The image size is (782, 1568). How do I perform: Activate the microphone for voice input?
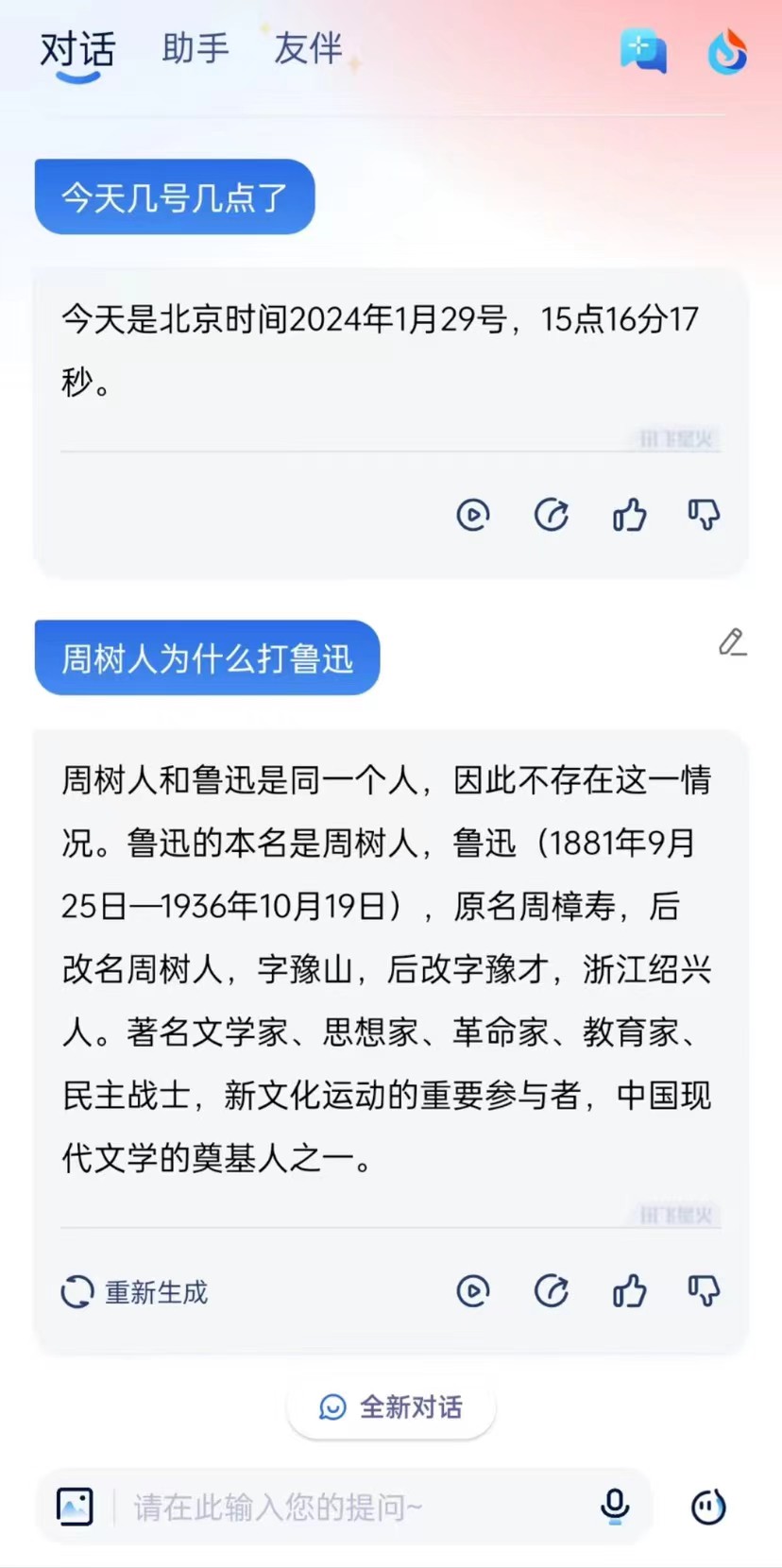(x=615, y=1507)
